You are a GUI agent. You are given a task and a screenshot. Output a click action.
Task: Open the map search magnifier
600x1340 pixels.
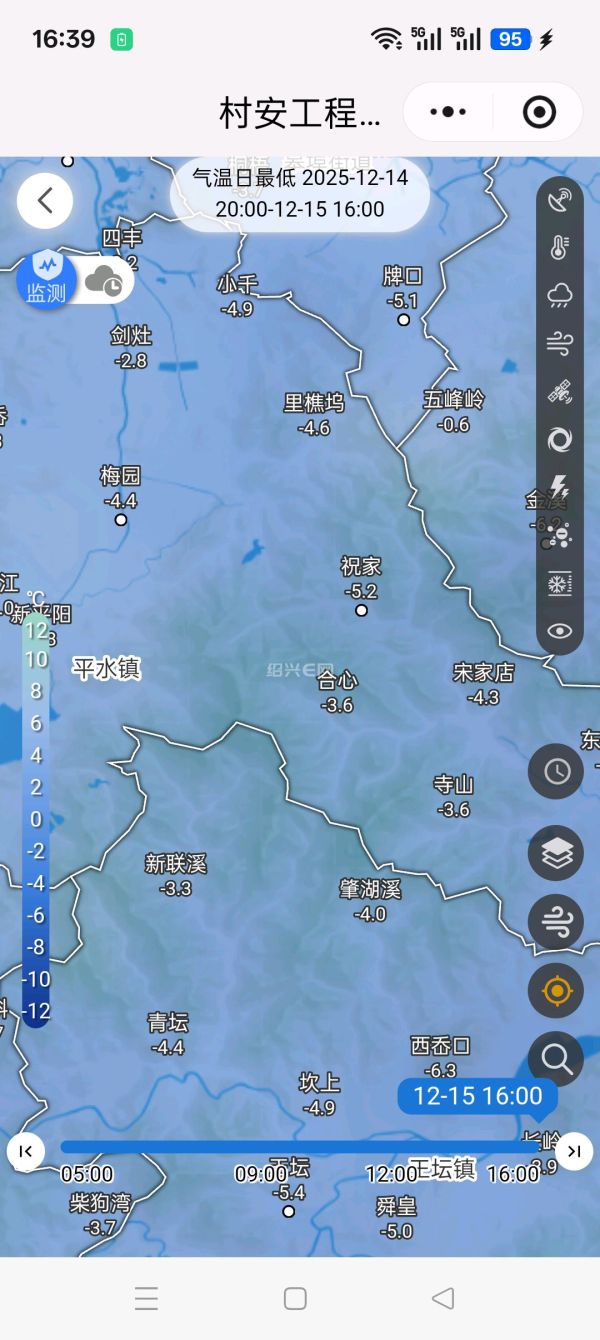556,1058
